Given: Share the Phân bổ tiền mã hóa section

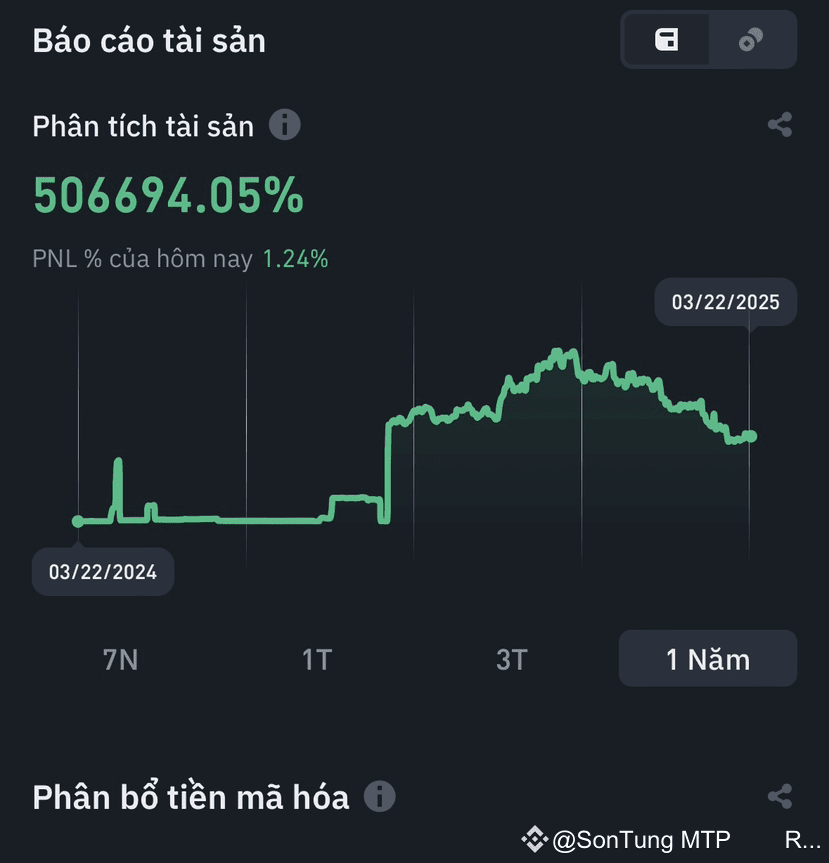Looking at the screenshot, I should coord(779,796).
